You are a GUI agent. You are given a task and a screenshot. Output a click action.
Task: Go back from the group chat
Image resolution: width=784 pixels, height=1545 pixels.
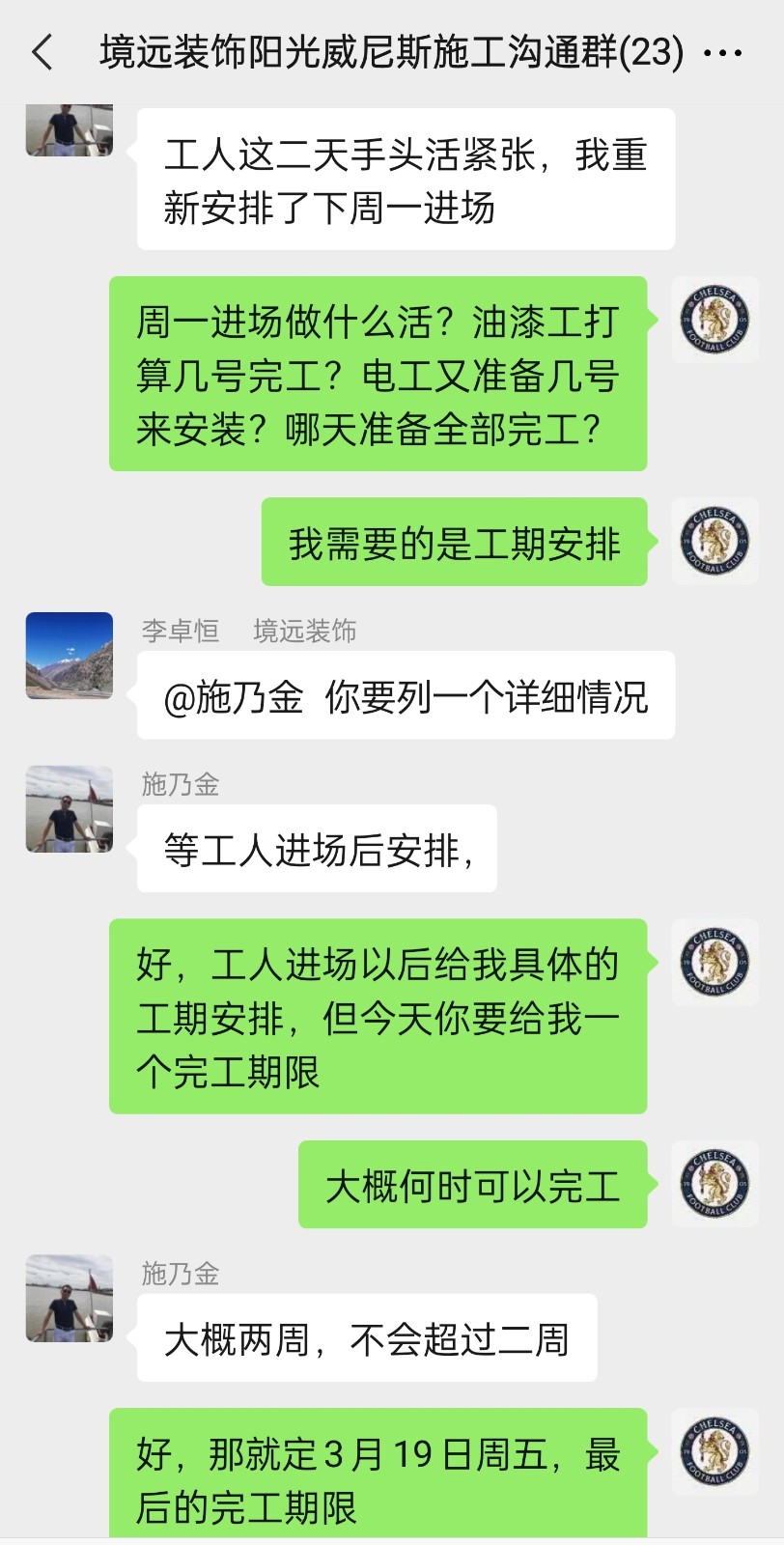[x=42, y=52]
